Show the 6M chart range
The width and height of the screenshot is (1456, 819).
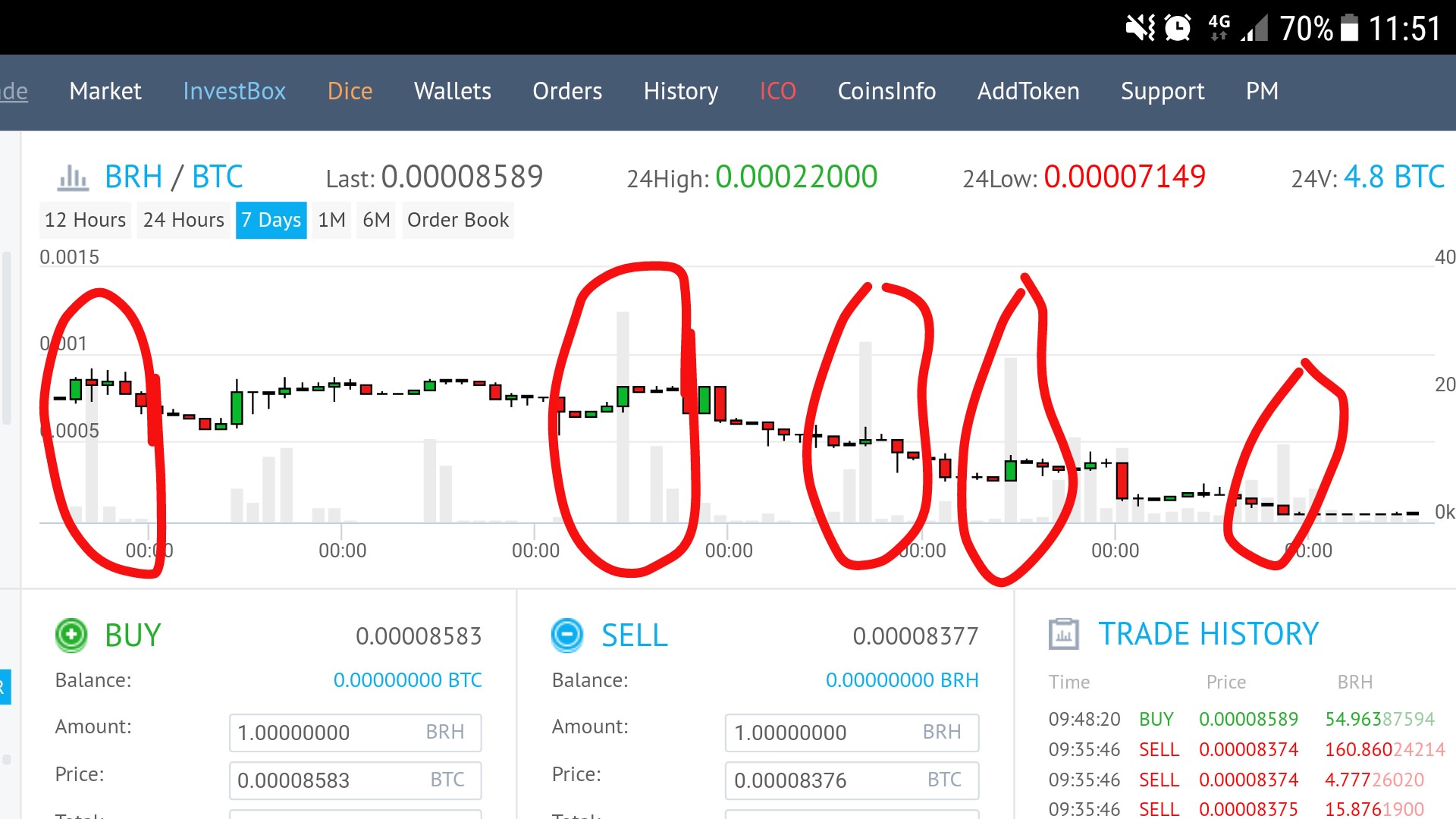376,220
